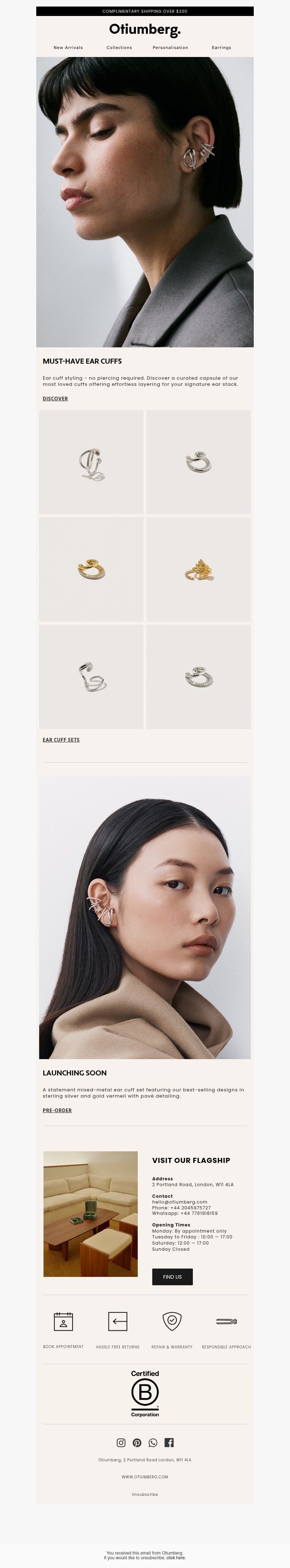Visit WWW.OTIUMBERG.COM

[x=145, y=1477]
